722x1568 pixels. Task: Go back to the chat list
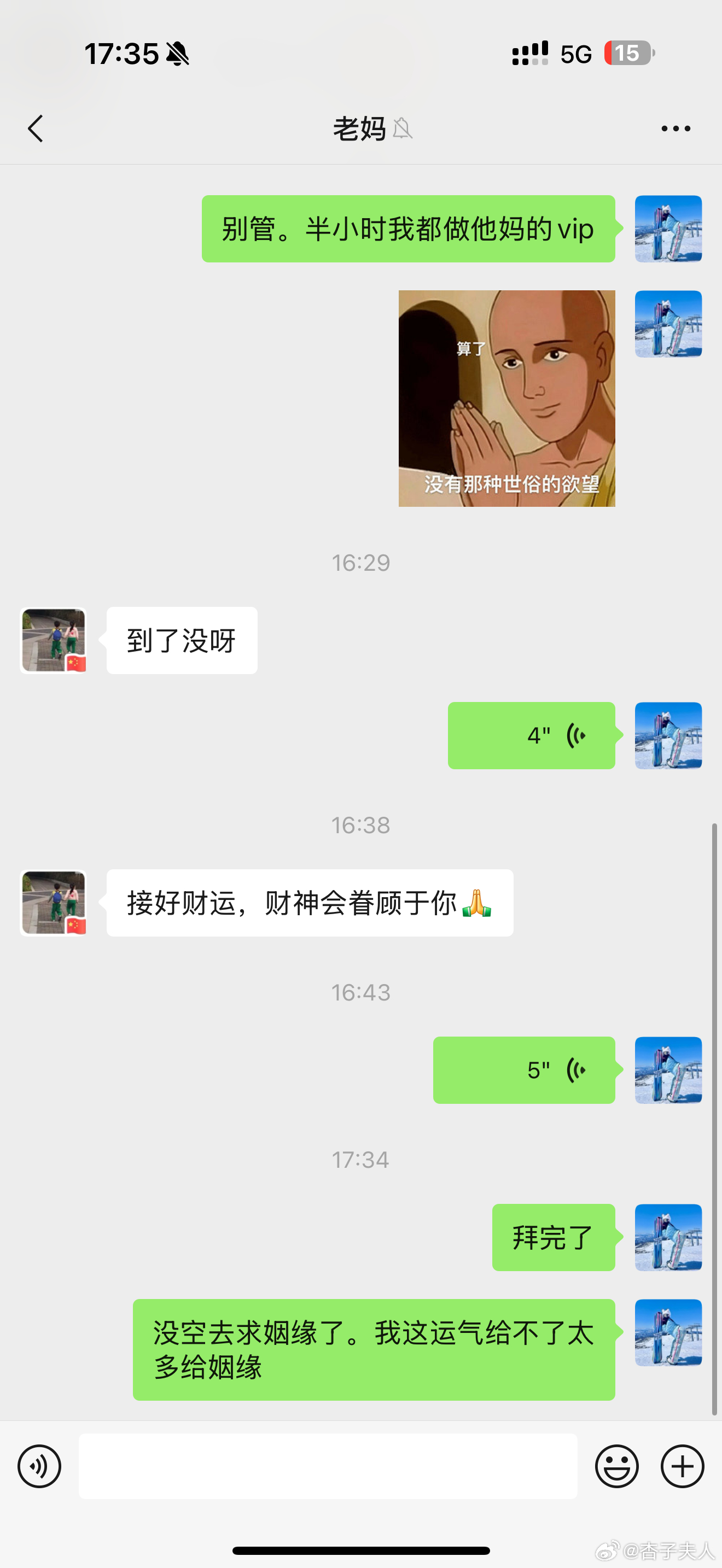[x=36, y=128]
